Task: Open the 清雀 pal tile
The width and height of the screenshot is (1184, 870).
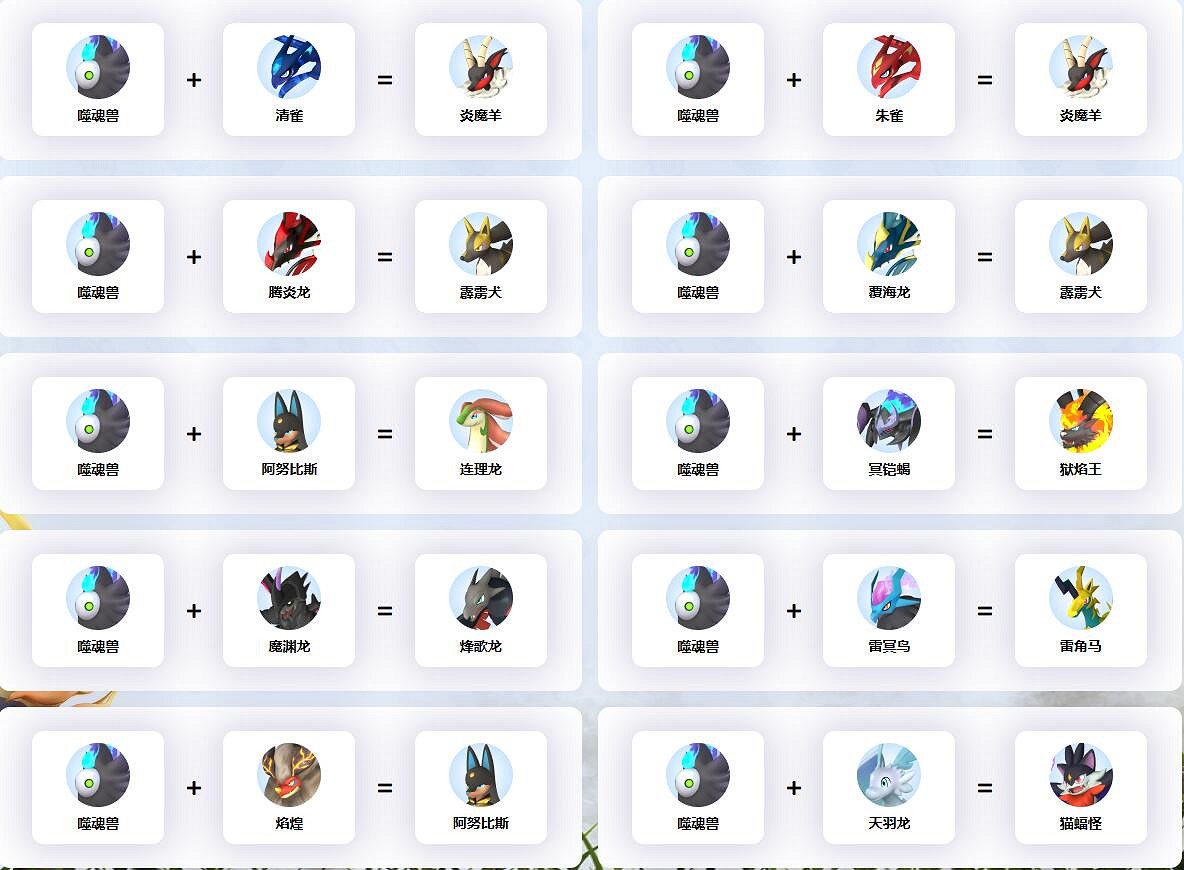Action: [289, 79]
